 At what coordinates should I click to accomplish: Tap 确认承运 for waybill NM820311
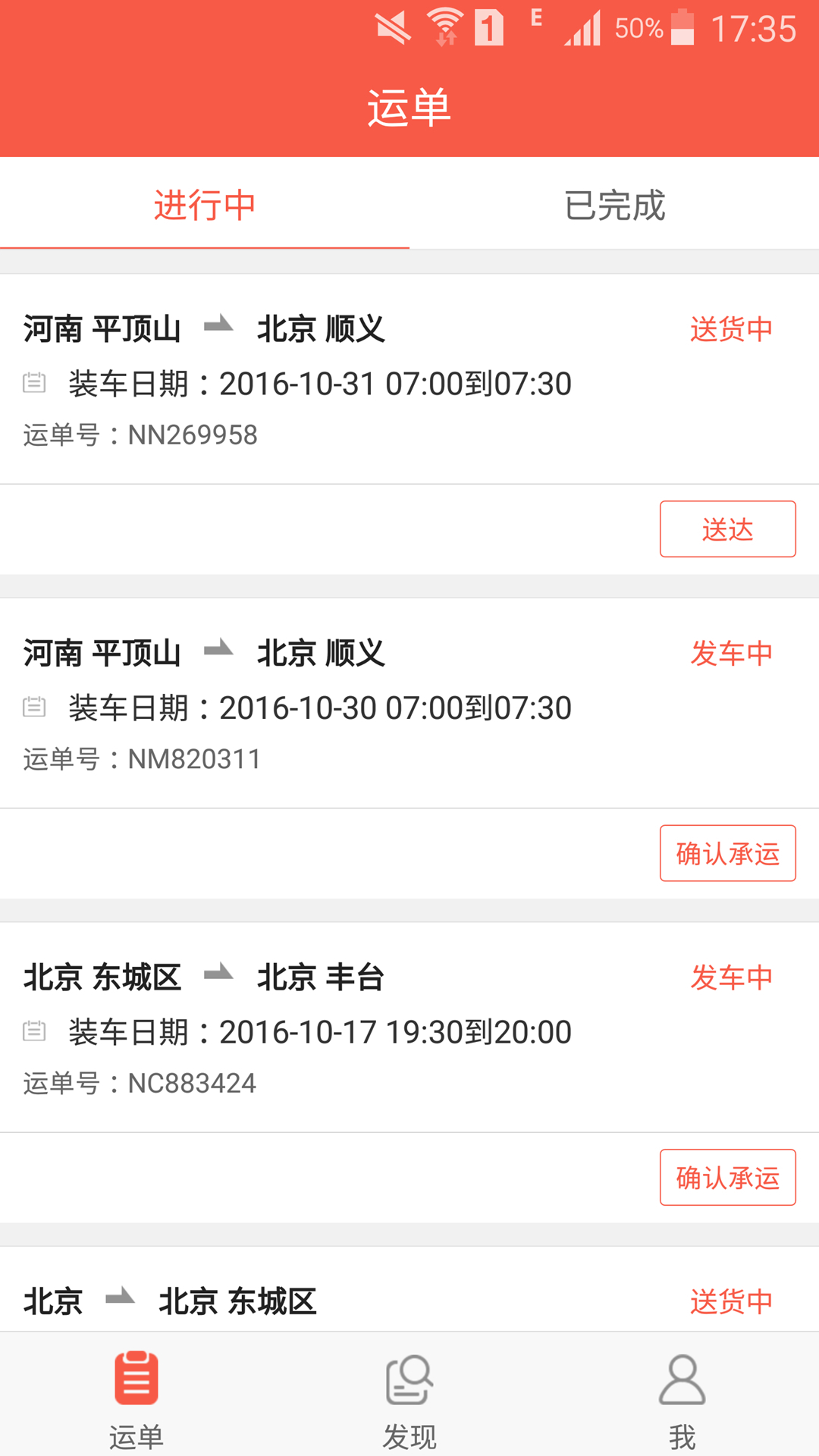click(x=726, y=854)
